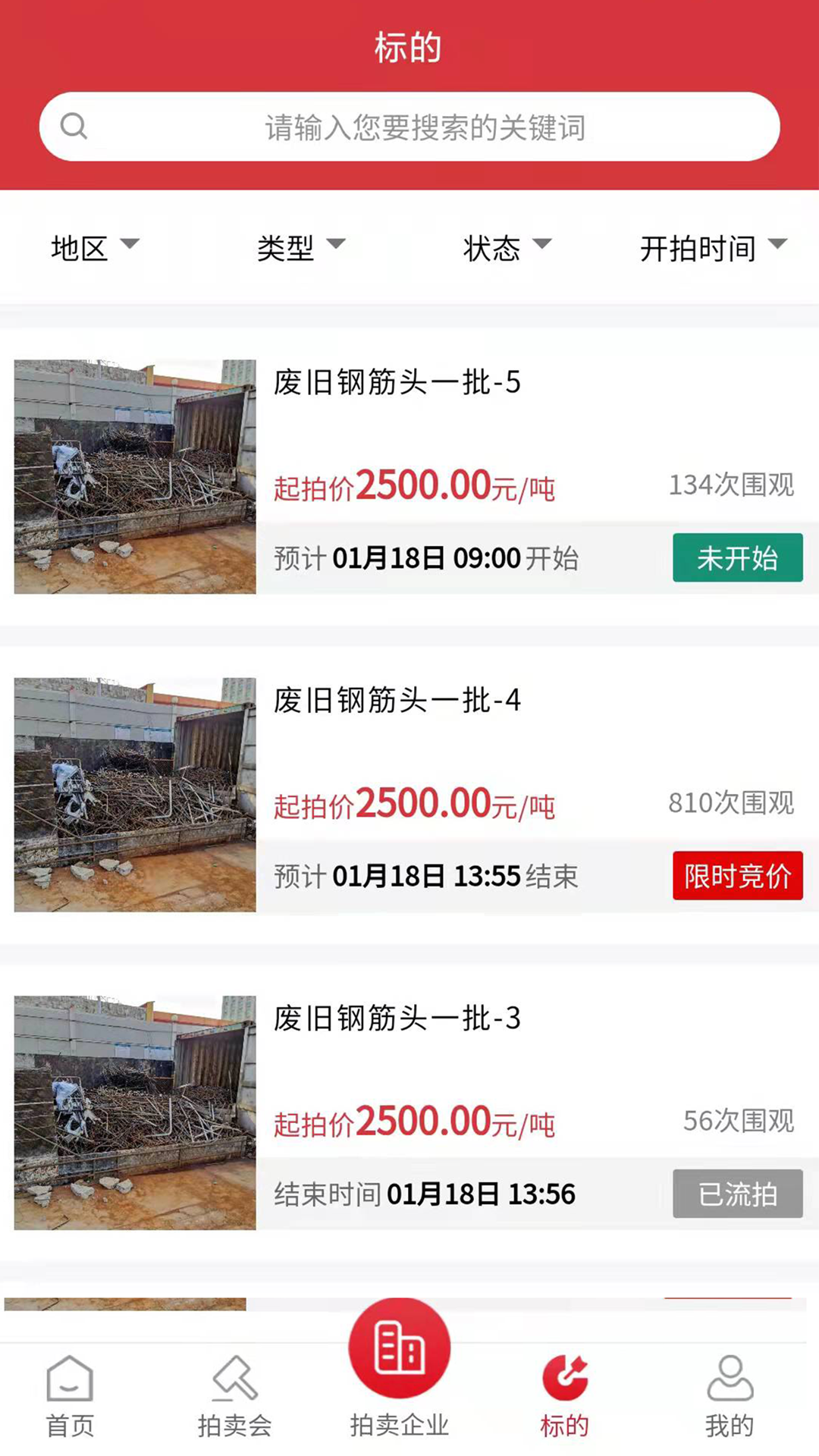
Task: Tap the 未开始 green status badge
Action: tap(737, 558)
